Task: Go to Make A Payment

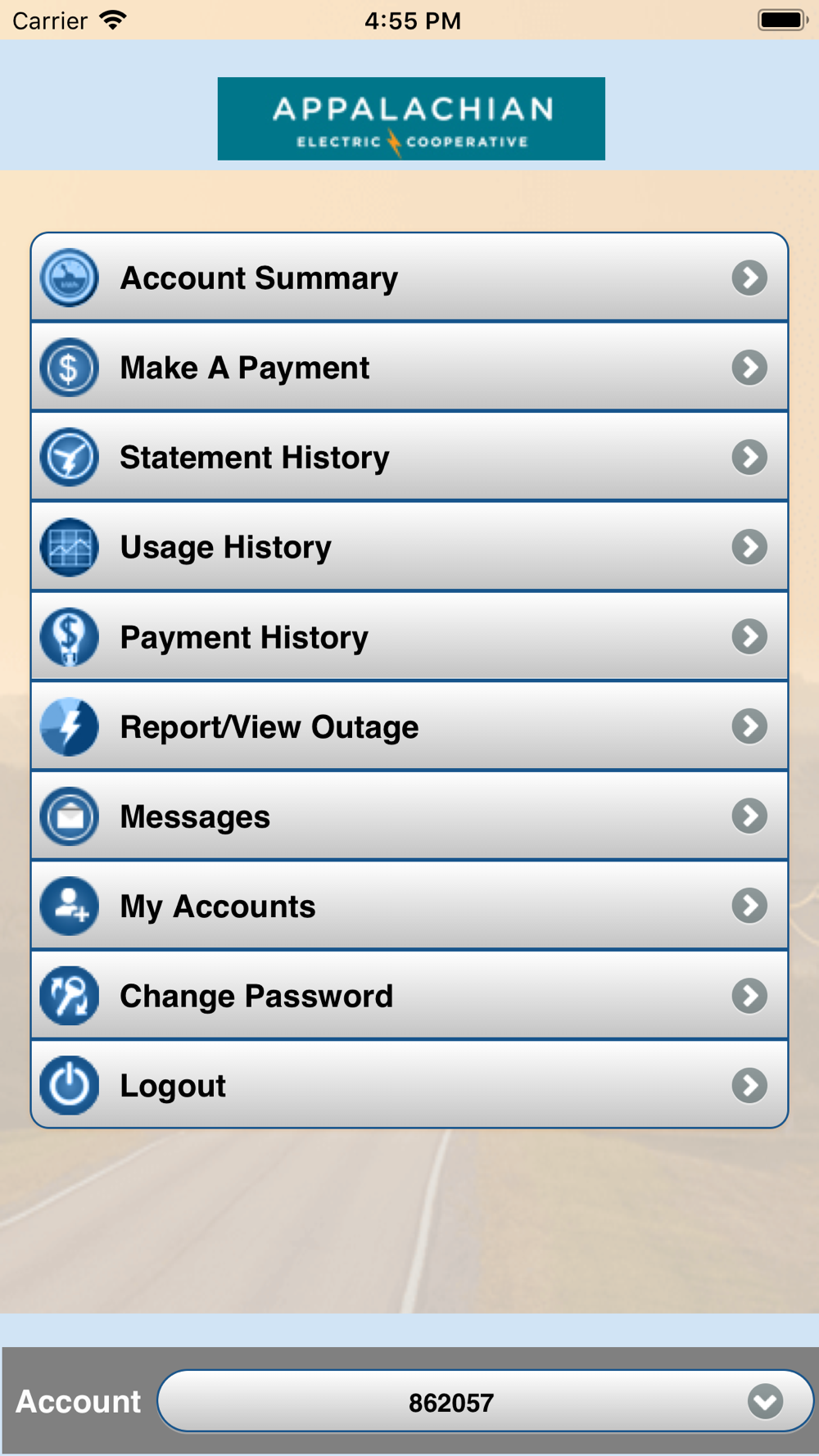Action: [409, 368]
